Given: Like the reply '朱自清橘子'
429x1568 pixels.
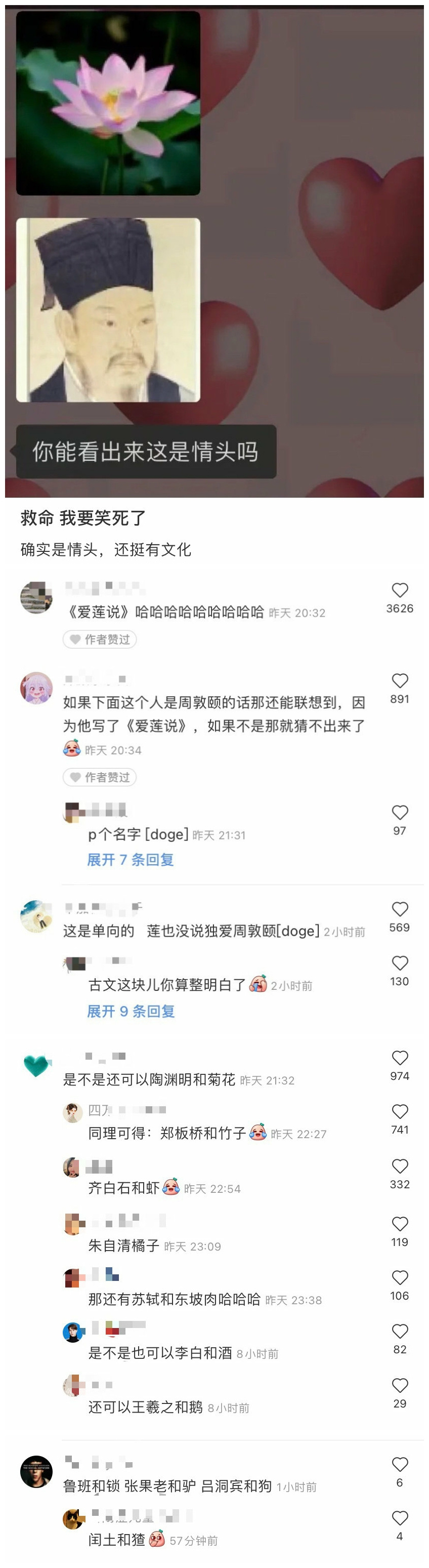Looking at the screenshot, I should tap(399, 1224).
